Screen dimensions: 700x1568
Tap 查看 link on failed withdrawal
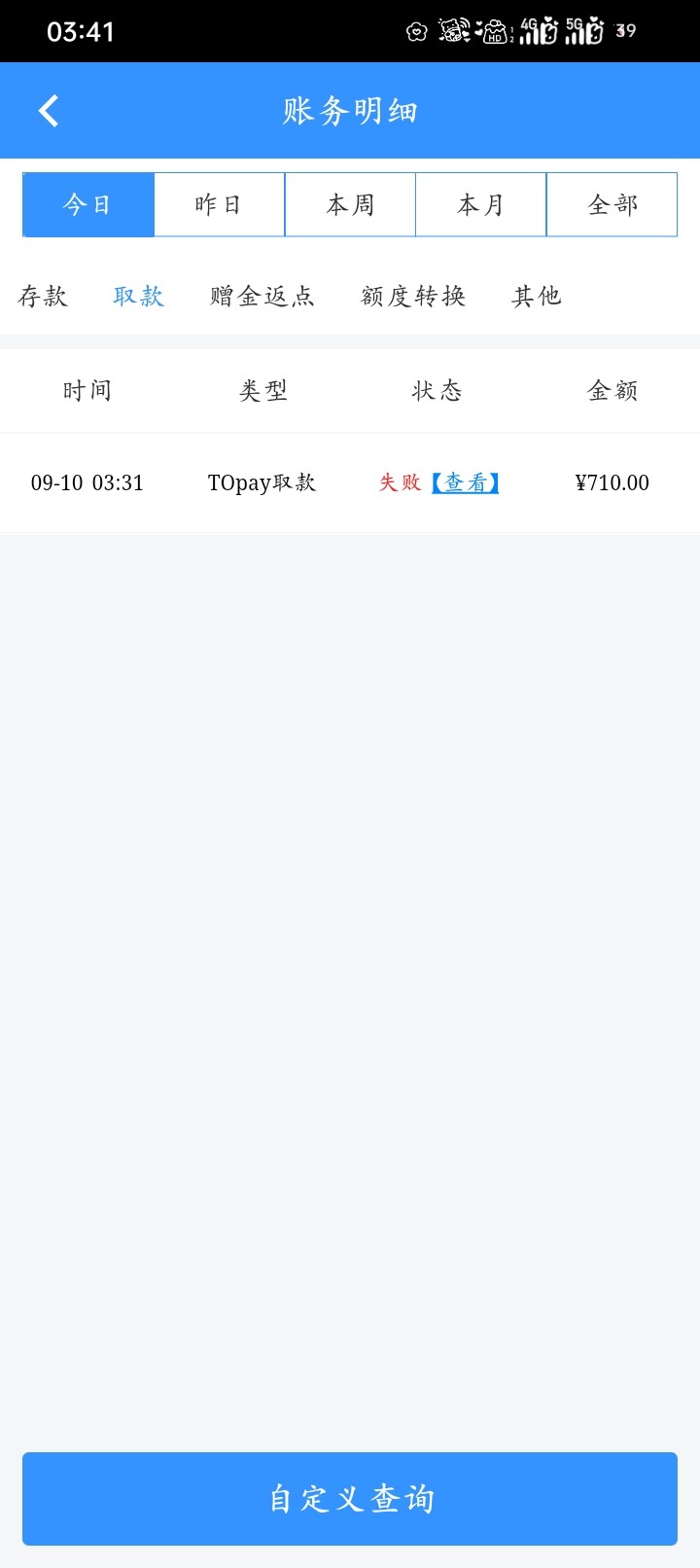click(x=466, y=482)
